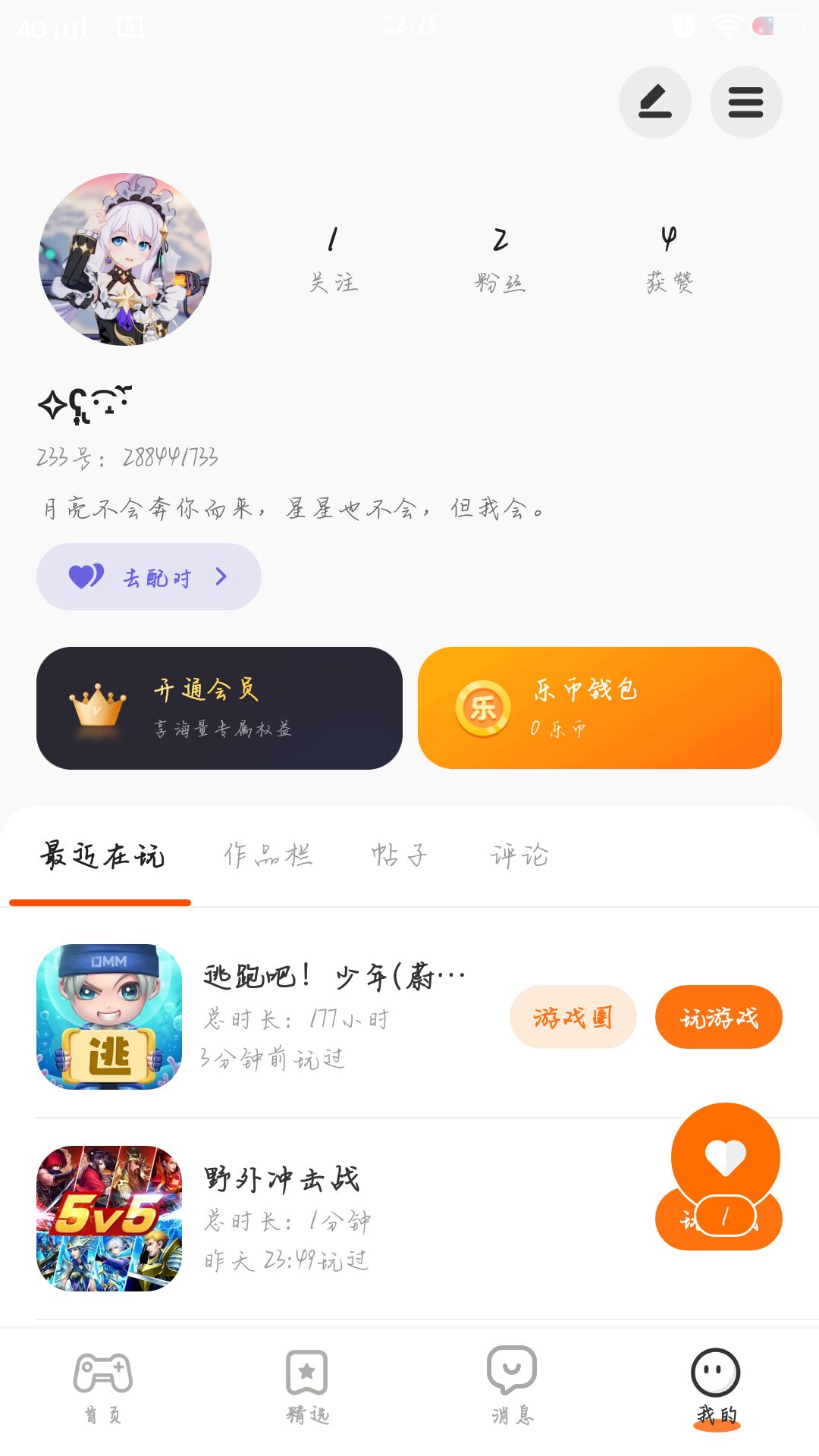Tap 玩游戏 for 逃跑吧！少年
Screen dimensions: 819x1456
(718, 1017)
